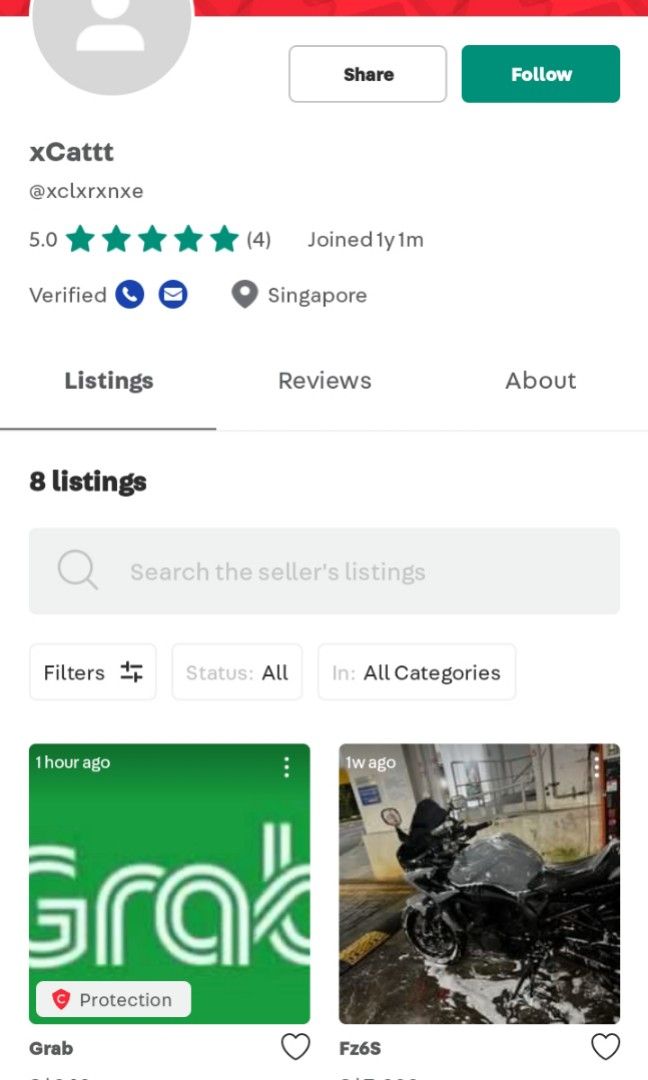The height and width of the screenshot is (1080, 648).
Task: Open the Filters options
Action: click(93, 672)
